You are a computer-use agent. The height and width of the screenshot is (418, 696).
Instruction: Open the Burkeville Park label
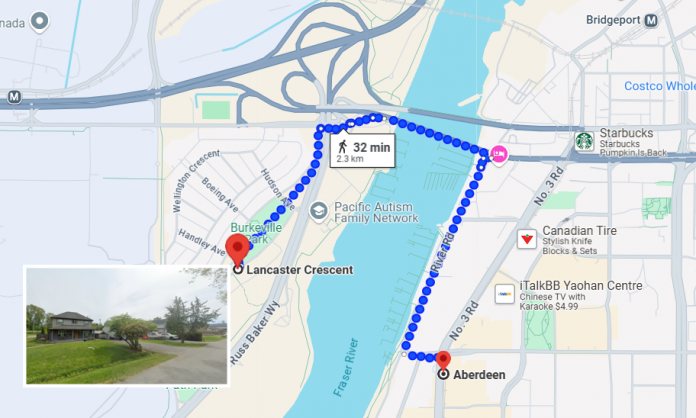click(x=263, y=227)
